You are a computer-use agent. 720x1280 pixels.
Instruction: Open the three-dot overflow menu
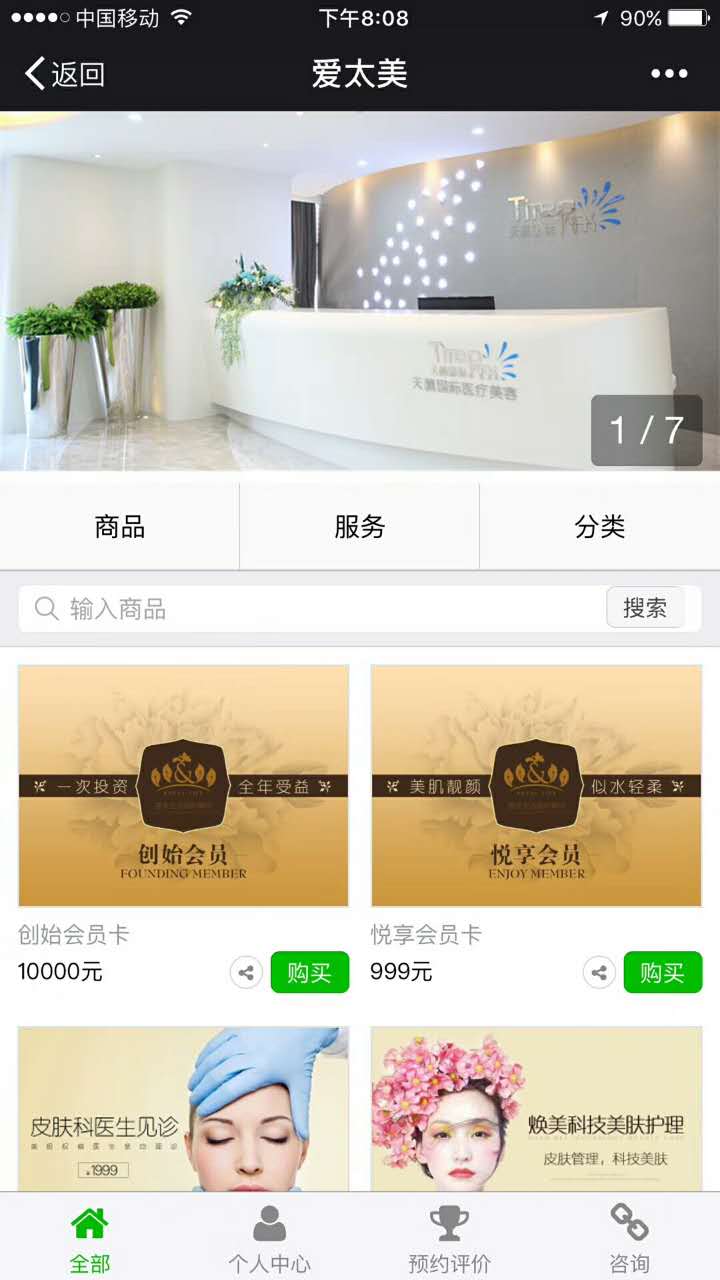[669, 74]
